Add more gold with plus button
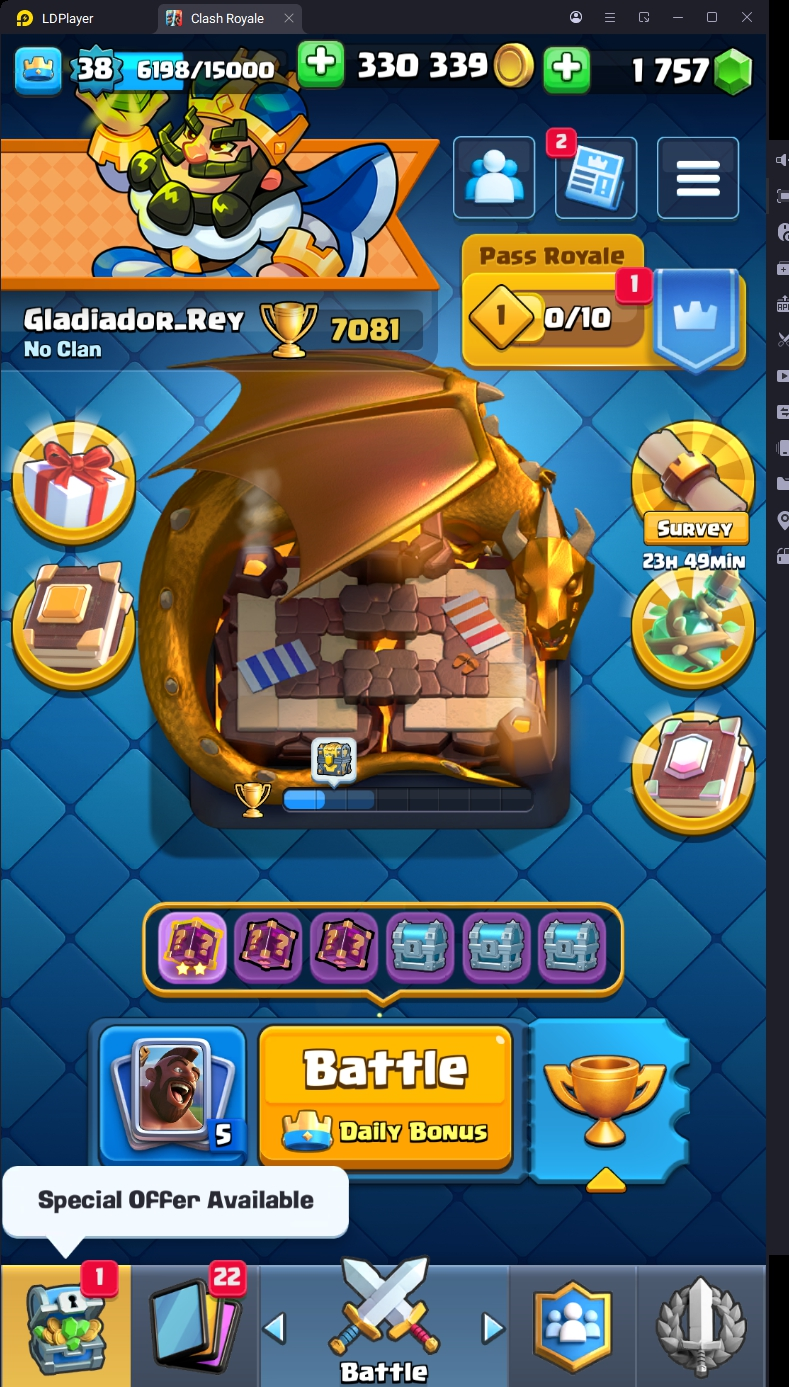Screen dimensions: 789x1387 [321, 66]
